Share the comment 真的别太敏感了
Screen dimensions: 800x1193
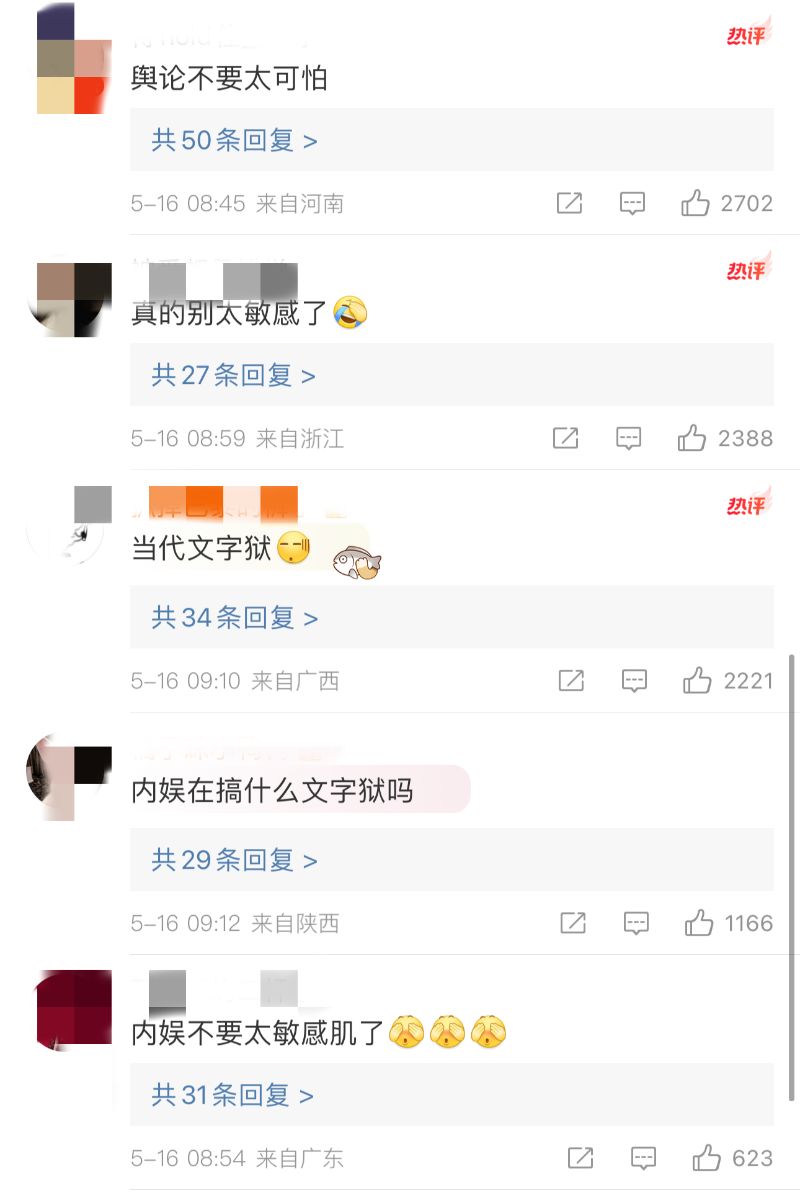[566, 438]
